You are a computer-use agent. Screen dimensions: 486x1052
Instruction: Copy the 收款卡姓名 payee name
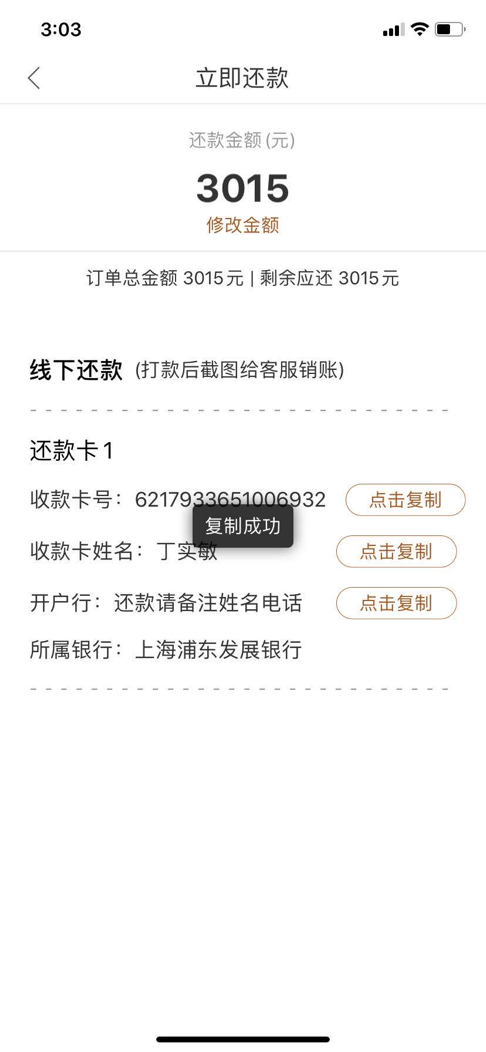coord(396,551)
